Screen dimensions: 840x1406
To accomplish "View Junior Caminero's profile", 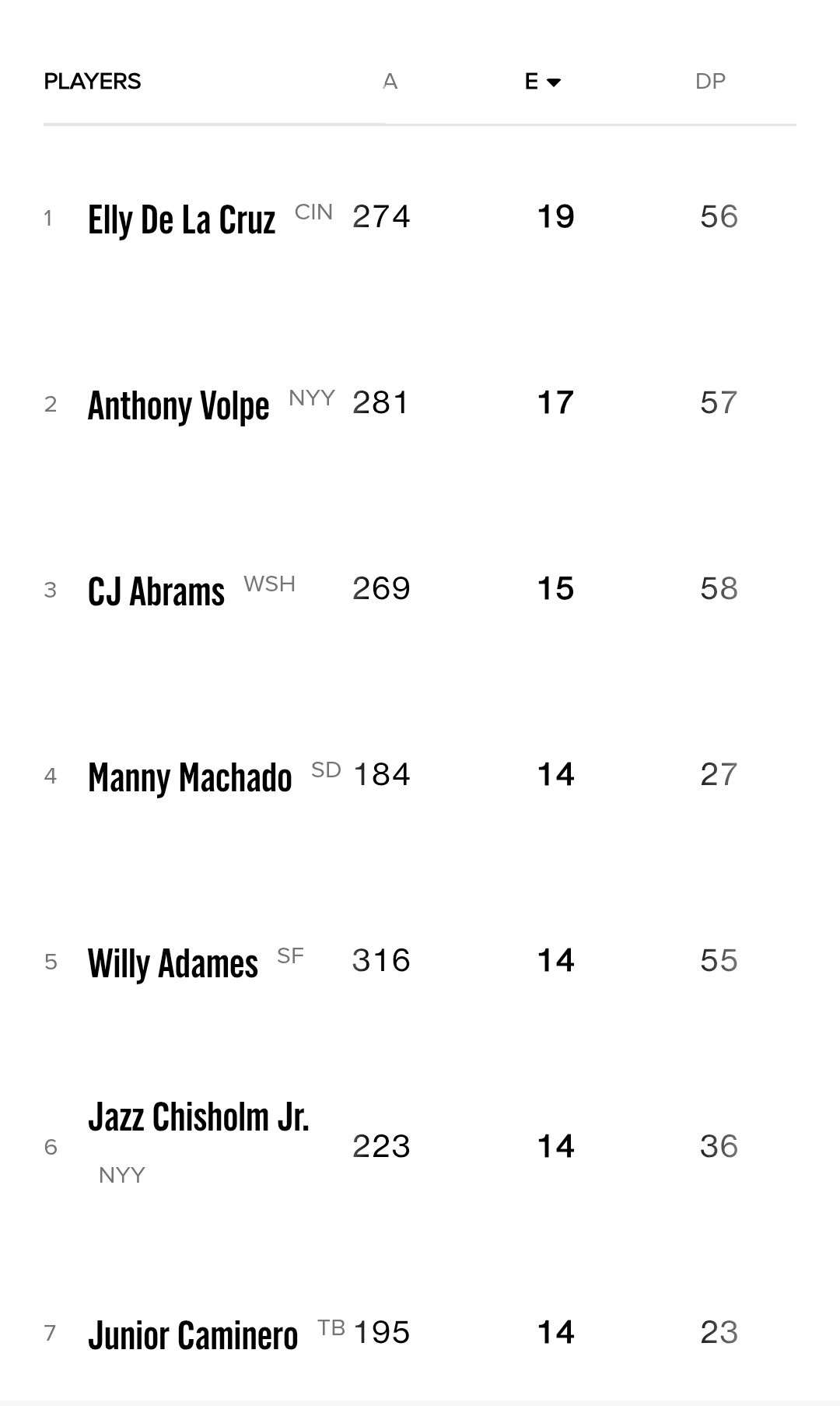I will [193, 1335].
